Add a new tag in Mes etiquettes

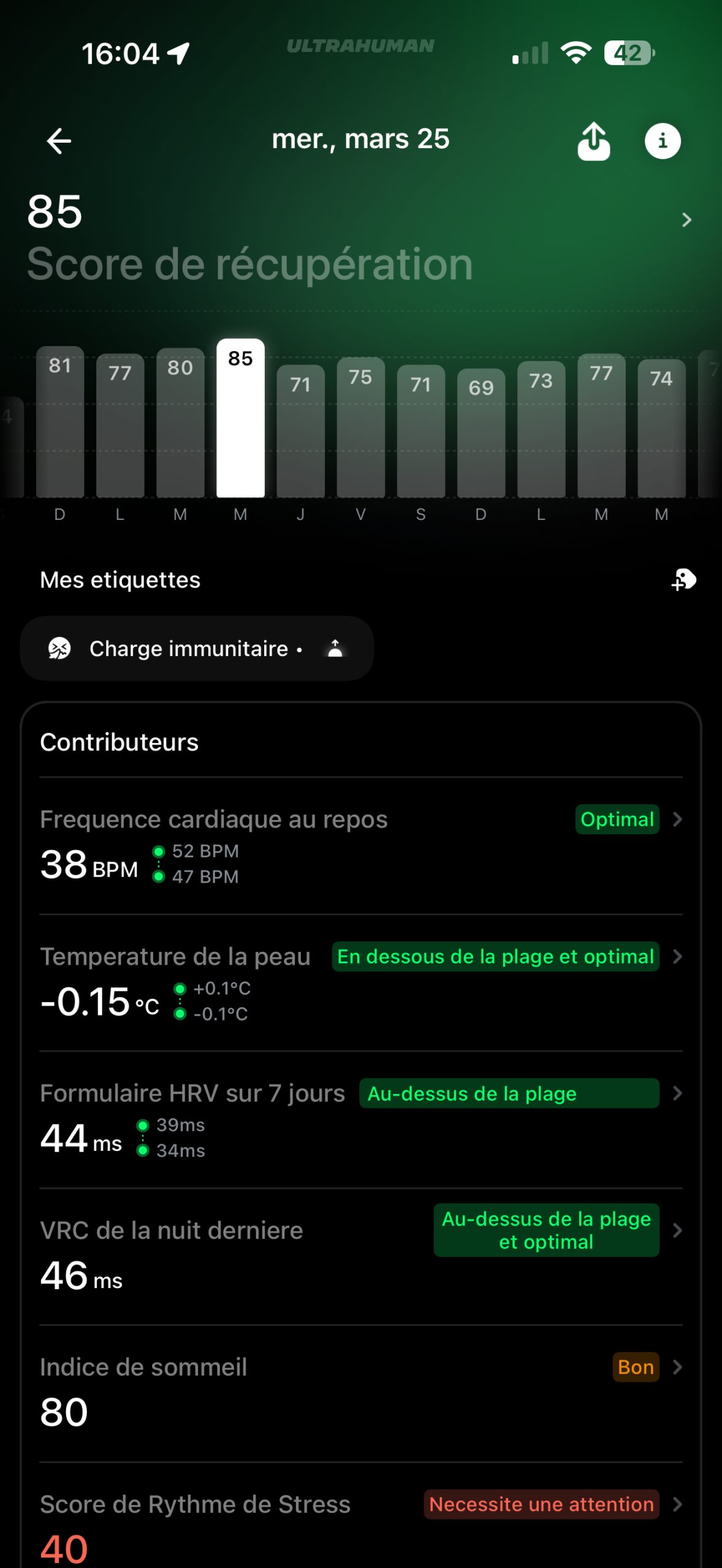click(x=683, y=579)
